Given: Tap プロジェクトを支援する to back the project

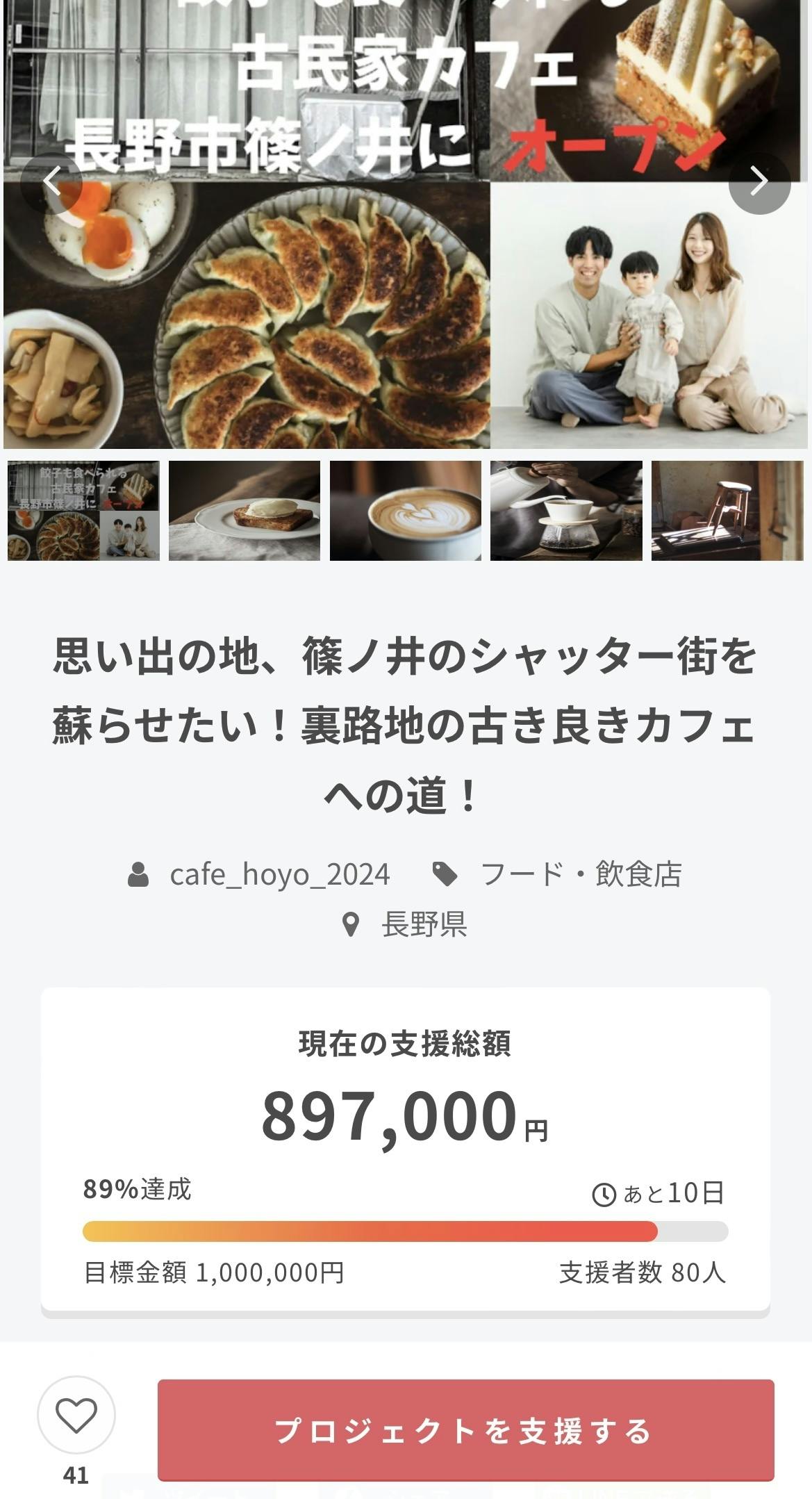Looking at the screenshot, I should coord(465,1430).
